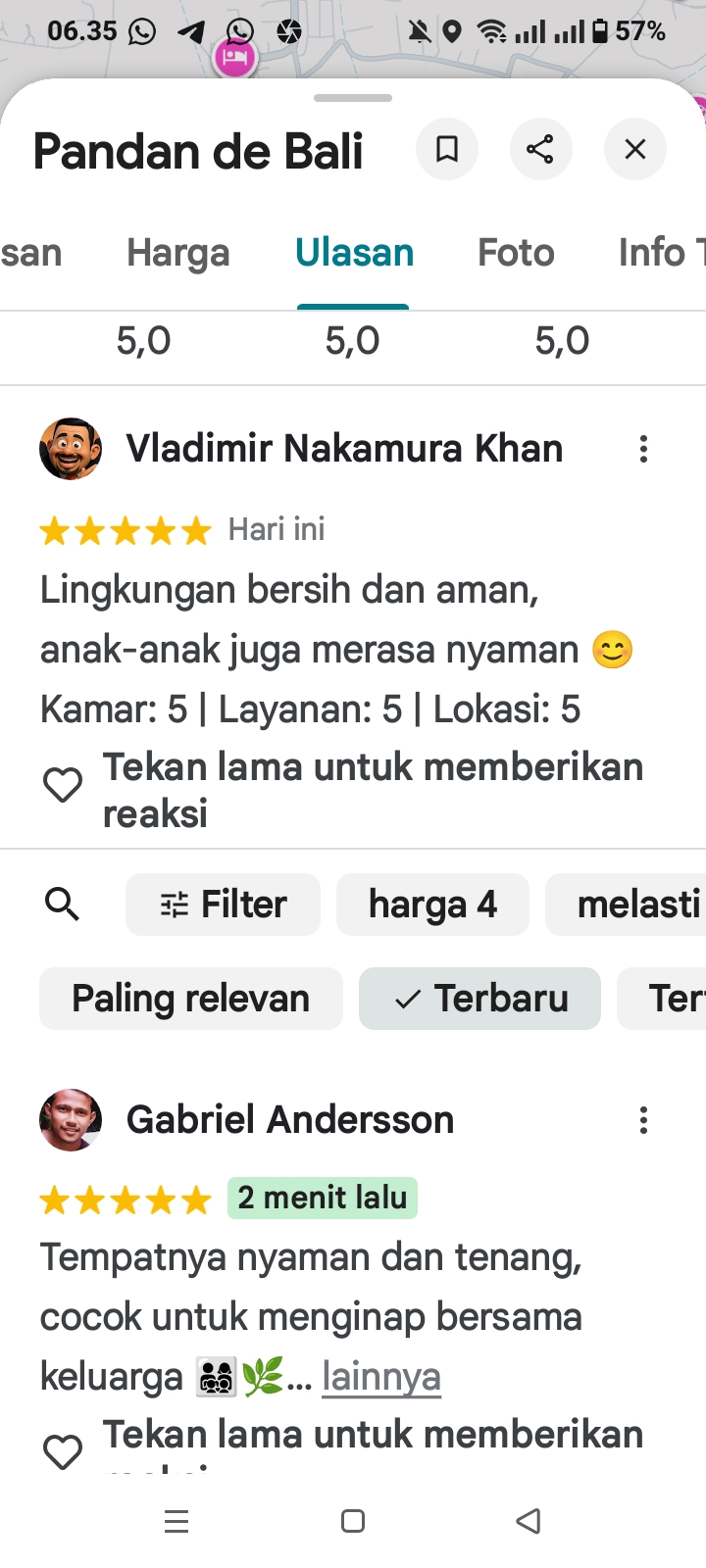This screenshot has width=706, height=1568.
Task: Expand Gabriel Andersson's review with "lainnya"
Action: coord(381,1376)
